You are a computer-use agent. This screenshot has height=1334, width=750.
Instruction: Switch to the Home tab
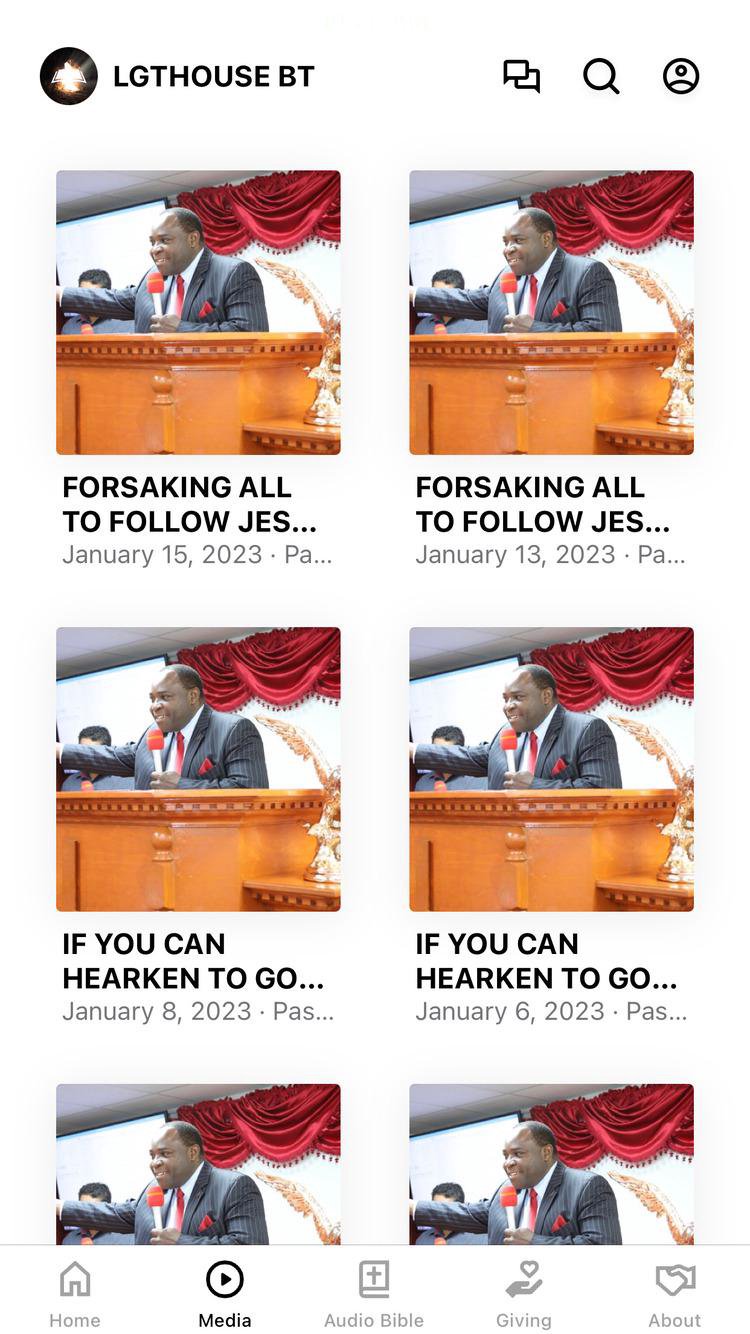tap(75, 1294)
